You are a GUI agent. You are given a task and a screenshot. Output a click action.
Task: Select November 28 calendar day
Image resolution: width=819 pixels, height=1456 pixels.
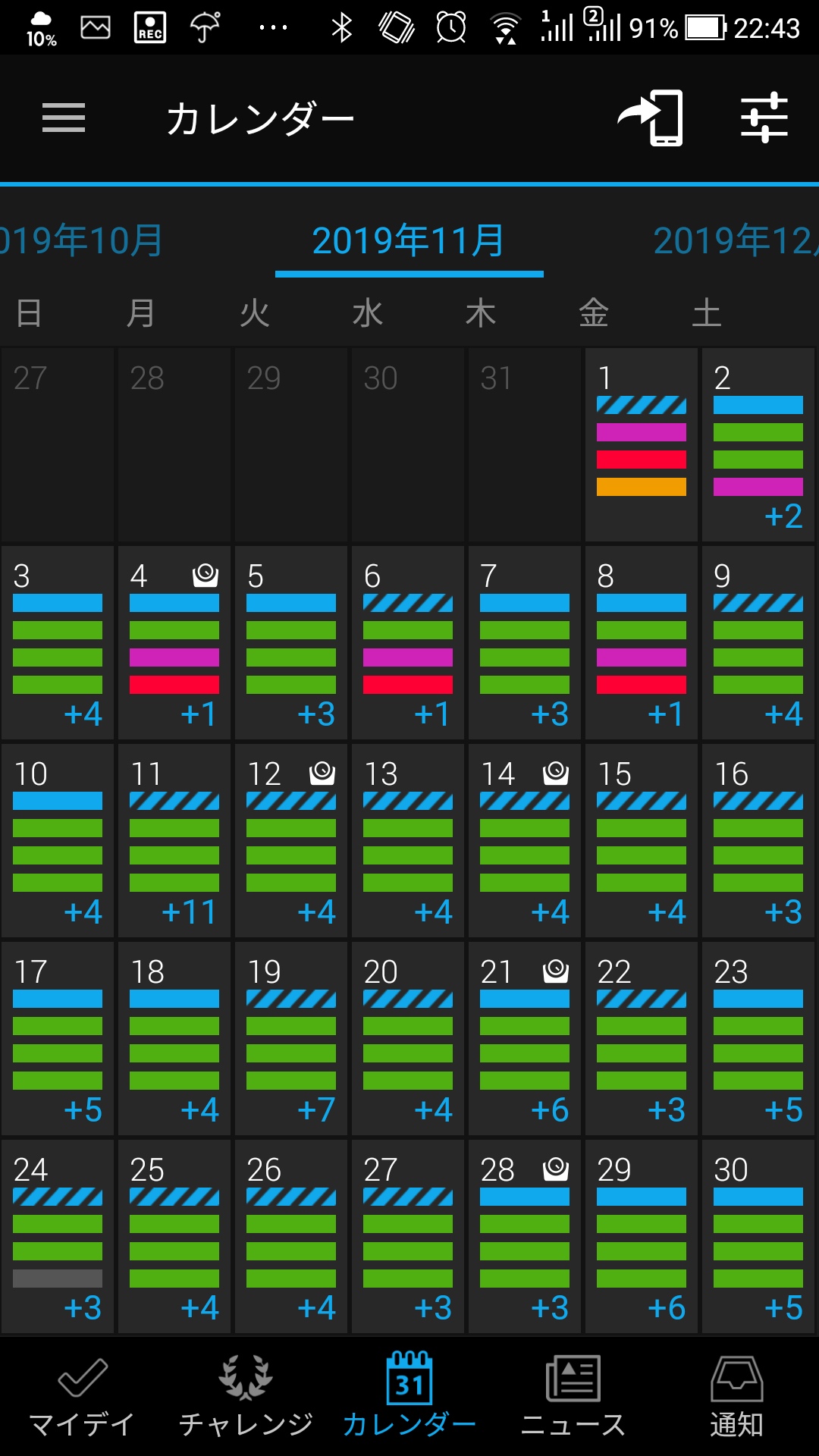(525, 1237)
